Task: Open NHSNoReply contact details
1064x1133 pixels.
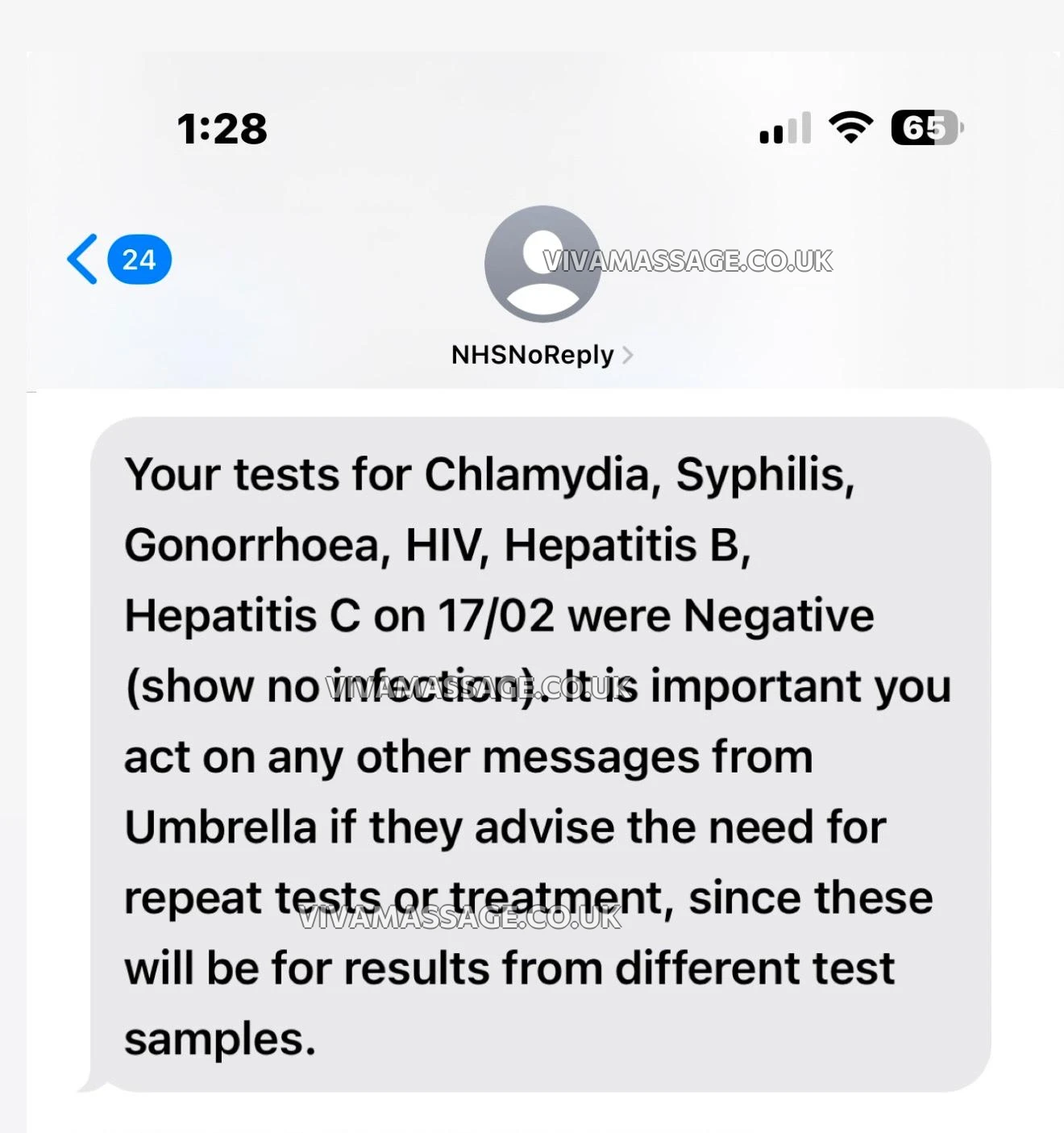Action: tap(542, 355)
